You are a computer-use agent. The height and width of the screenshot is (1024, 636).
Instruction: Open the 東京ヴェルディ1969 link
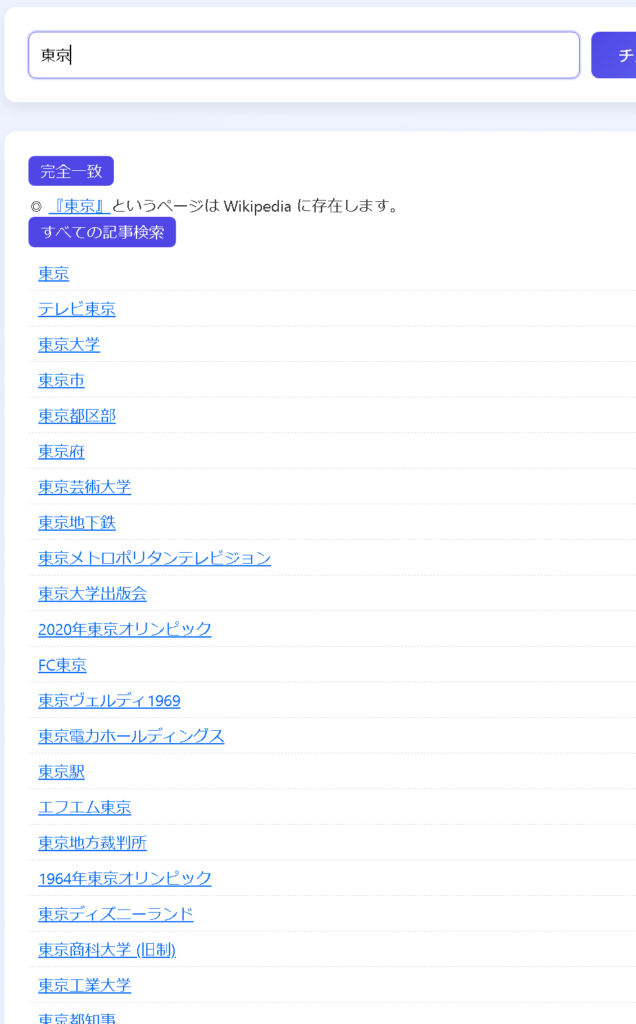click(x=109, y=700)
